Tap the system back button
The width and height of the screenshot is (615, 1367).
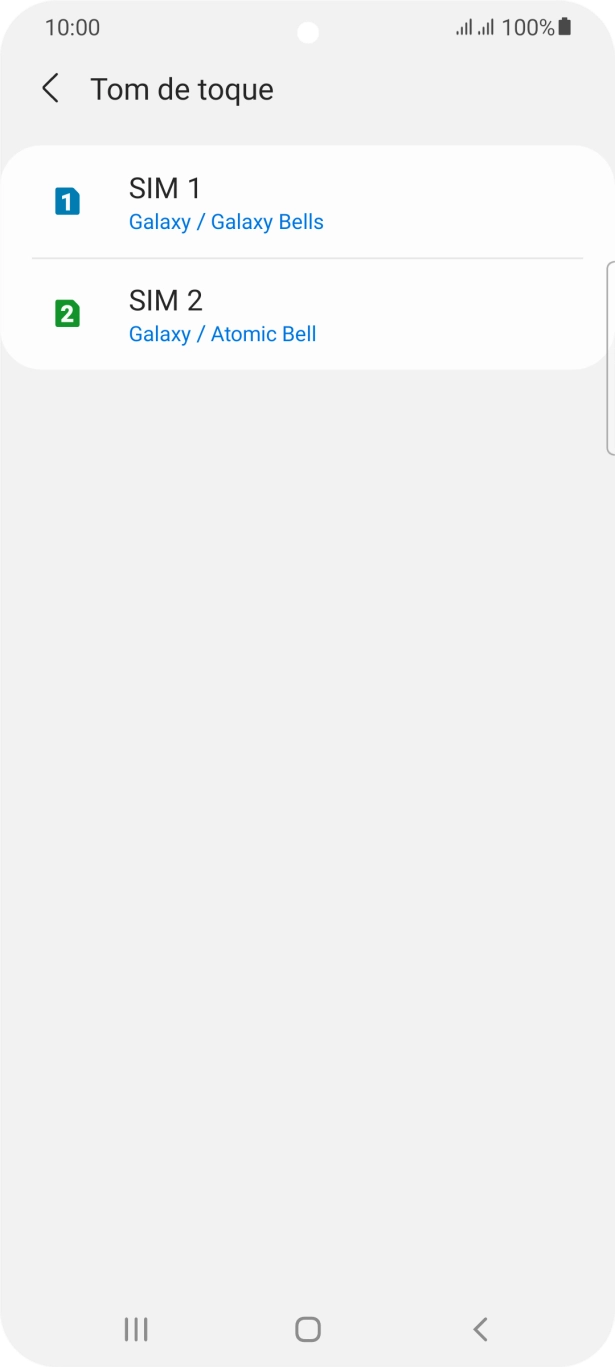pyautogui.click(x=480, y=1328)
